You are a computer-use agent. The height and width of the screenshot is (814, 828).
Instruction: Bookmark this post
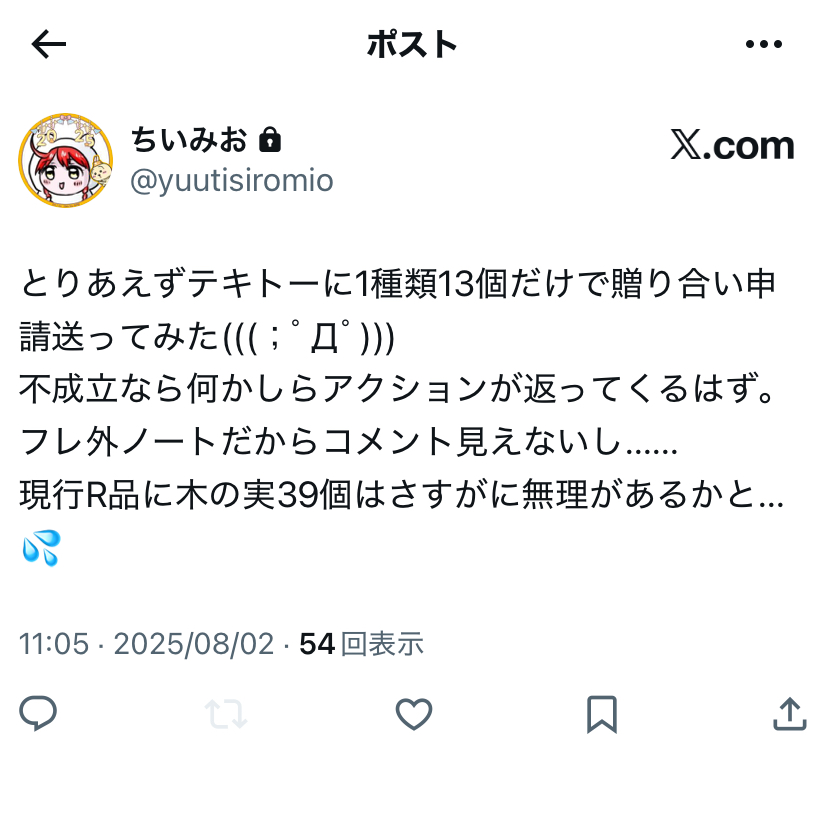point(601,713)
